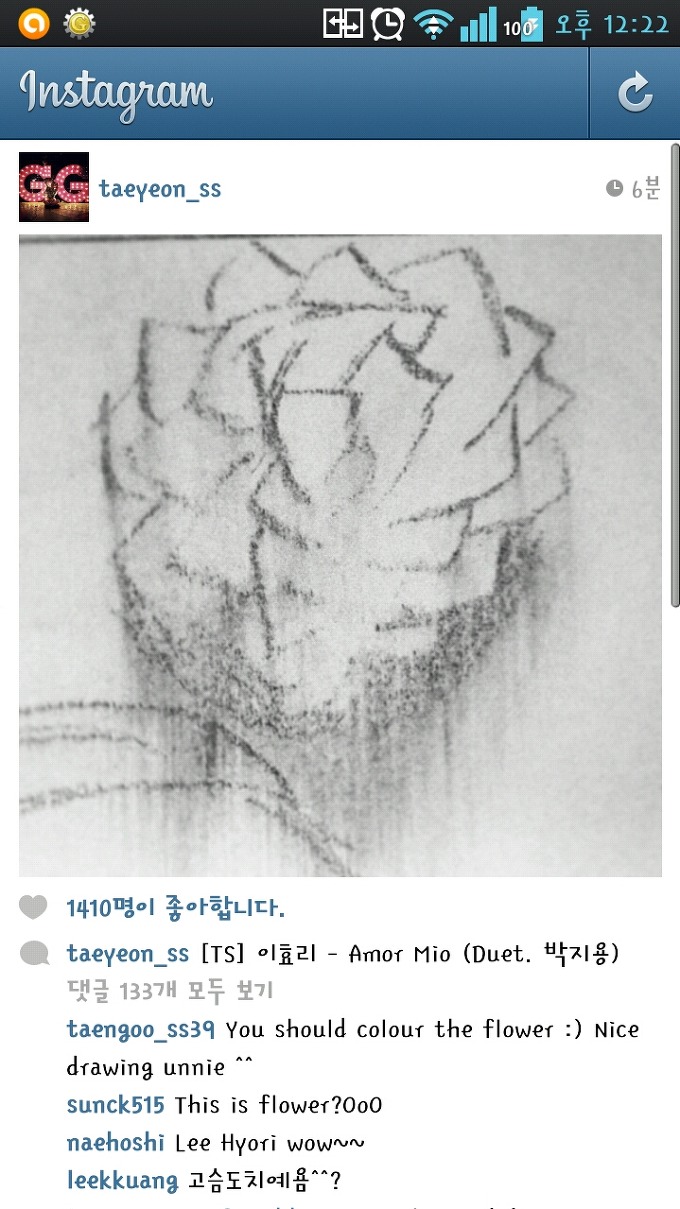
Task: Like the post with heart icon
Action: pos(33,907)
